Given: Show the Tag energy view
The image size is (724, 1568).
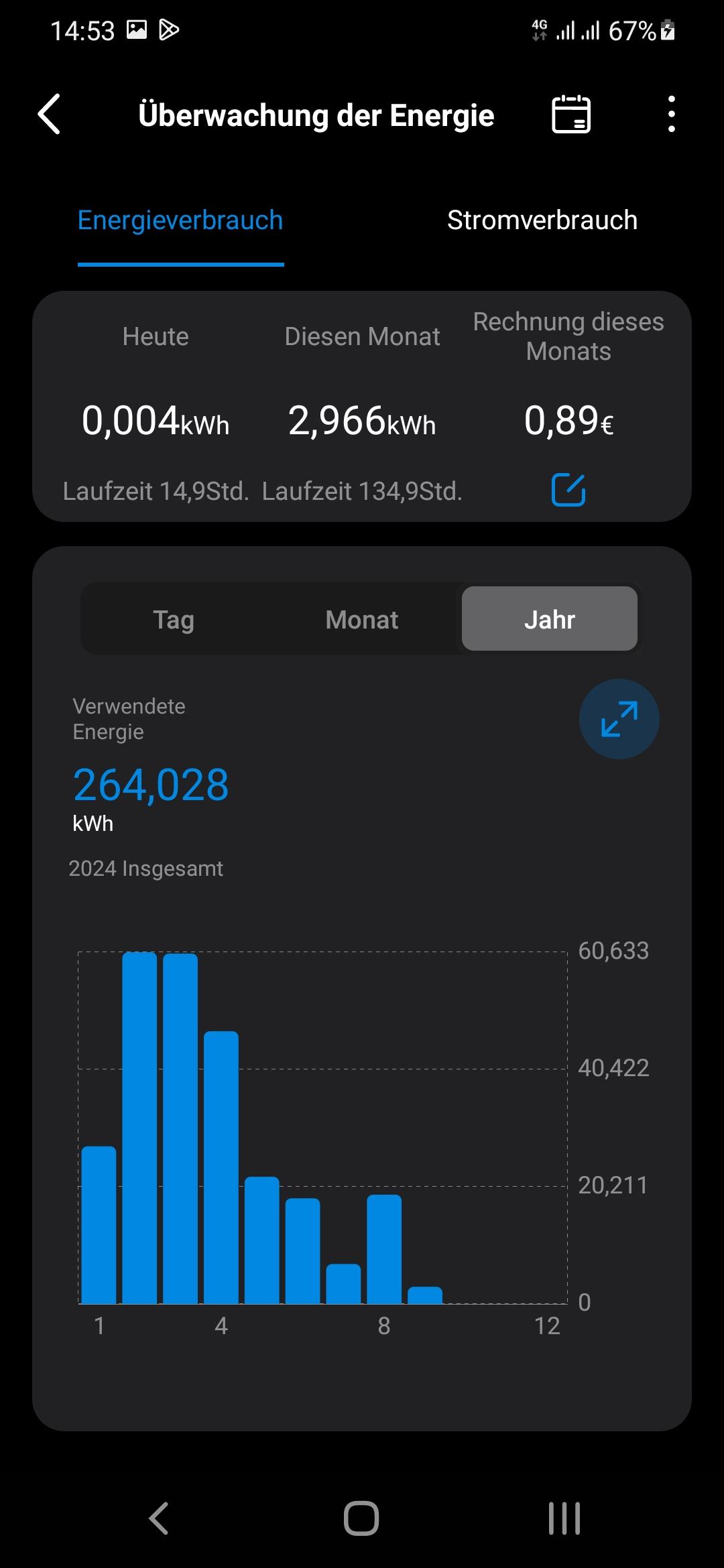Looking at the screenshot, I should (x=174, y=620).
